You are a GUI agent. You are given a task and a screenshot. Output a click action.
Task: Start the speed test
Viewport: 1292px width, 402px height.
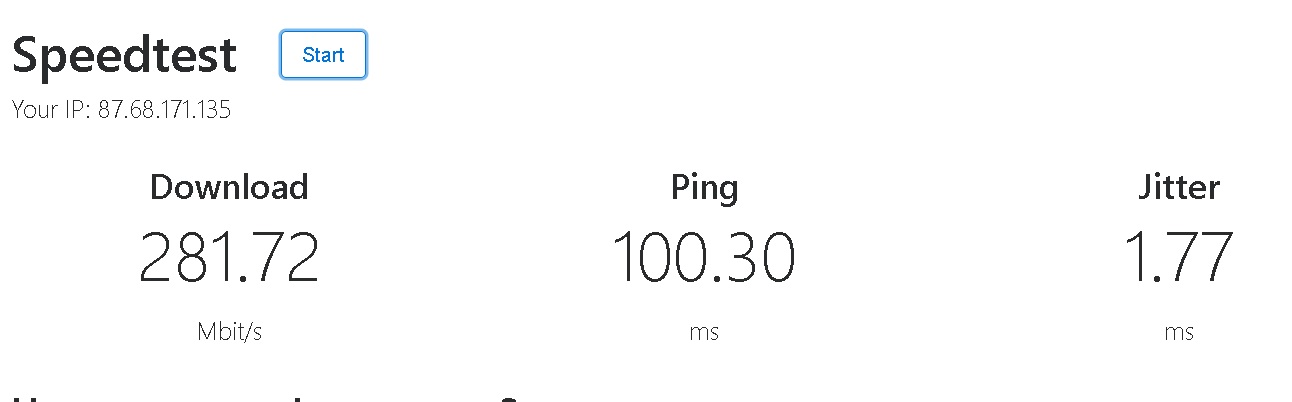click(x=323, y=55)
